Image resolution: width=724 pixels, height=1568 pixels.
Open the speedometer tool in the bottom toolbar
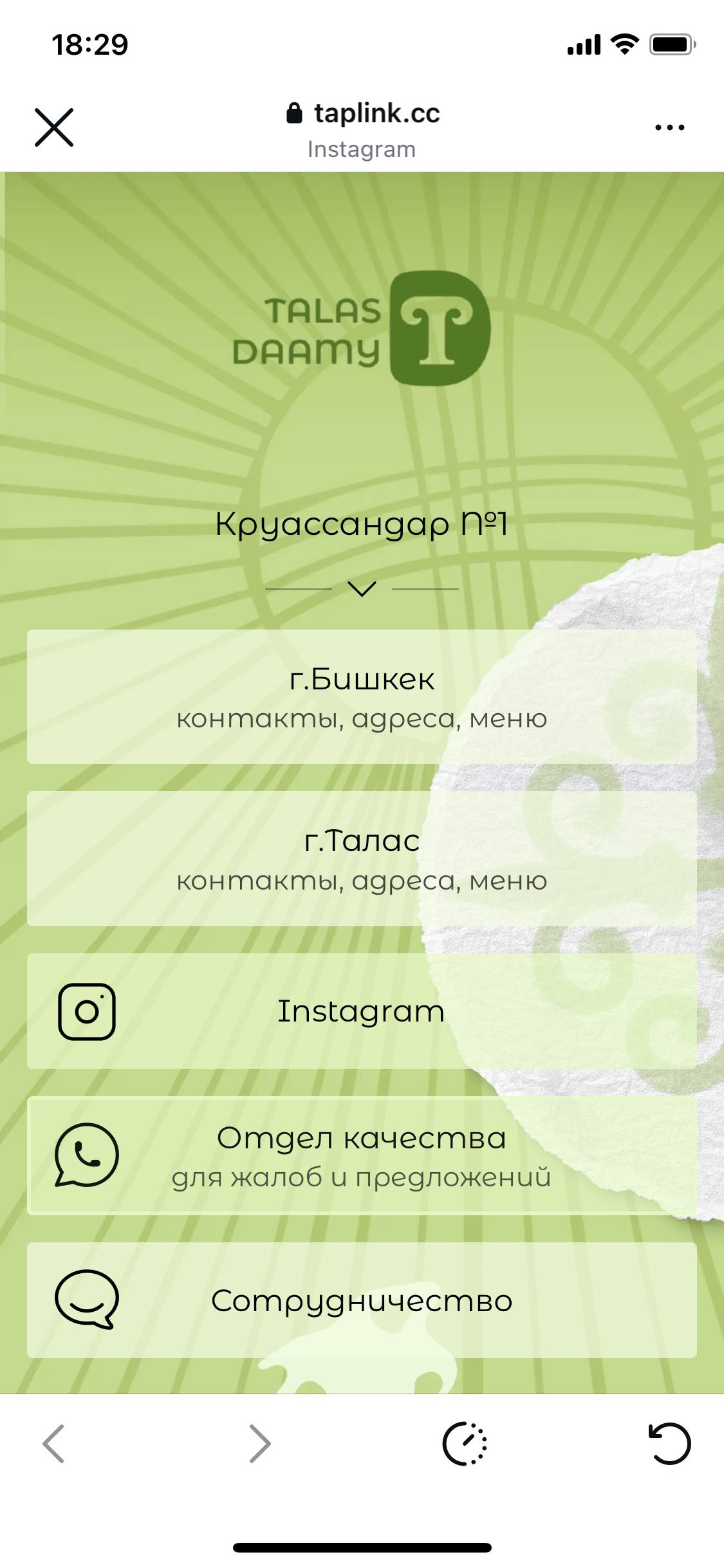465,1444
